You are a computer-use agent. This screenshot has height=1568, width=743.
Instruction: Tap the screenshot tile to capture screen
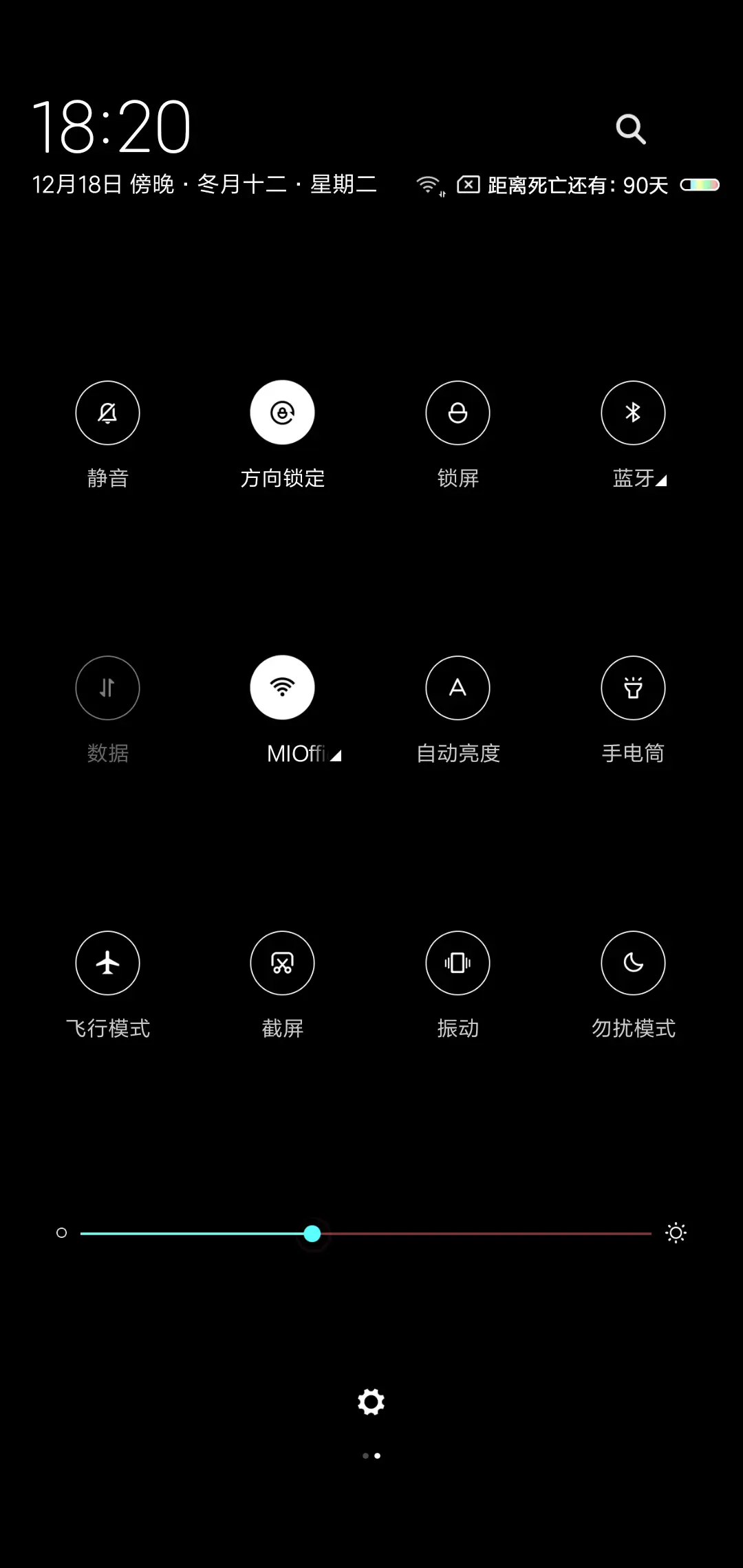tap(282, 963)
